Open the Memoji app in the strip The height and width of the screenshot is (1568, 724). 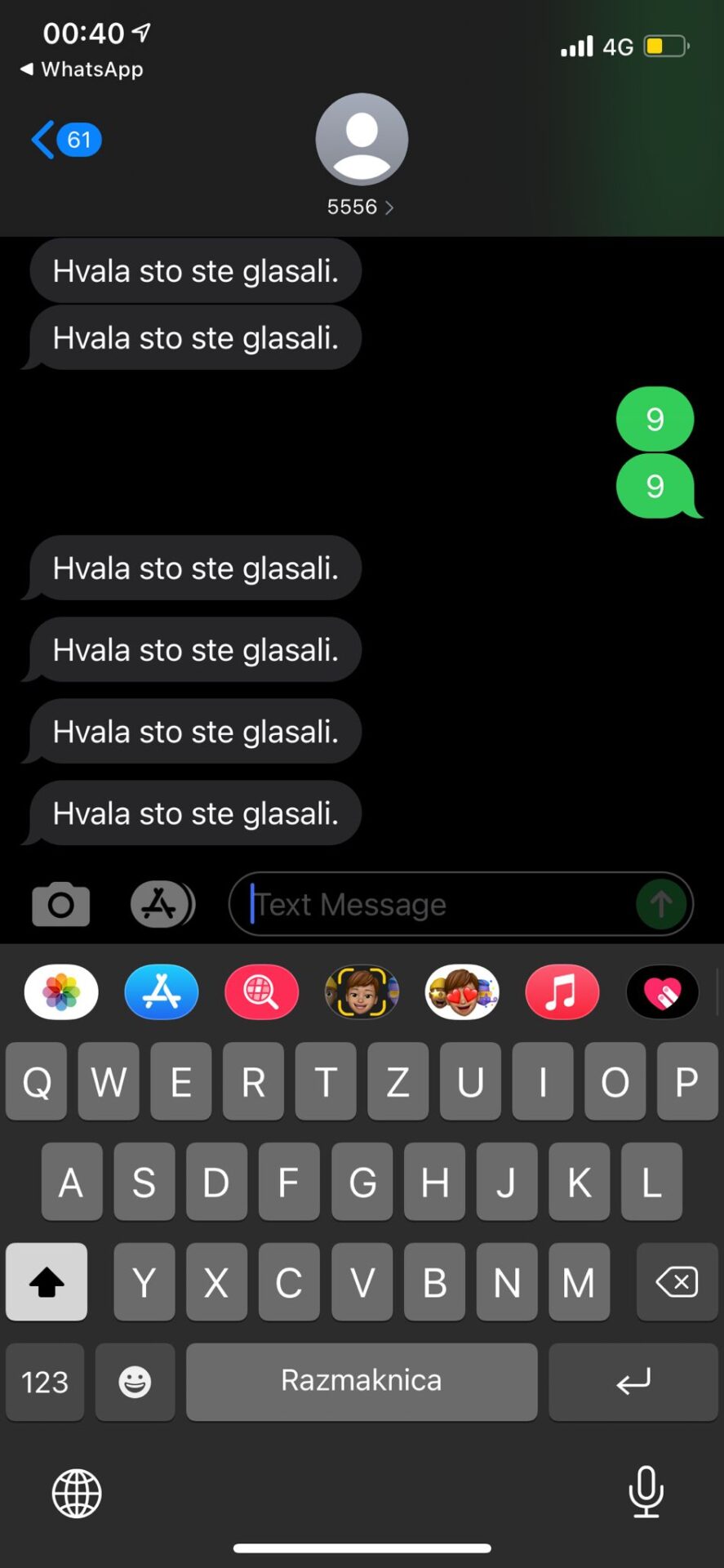[x=362, y=992]
